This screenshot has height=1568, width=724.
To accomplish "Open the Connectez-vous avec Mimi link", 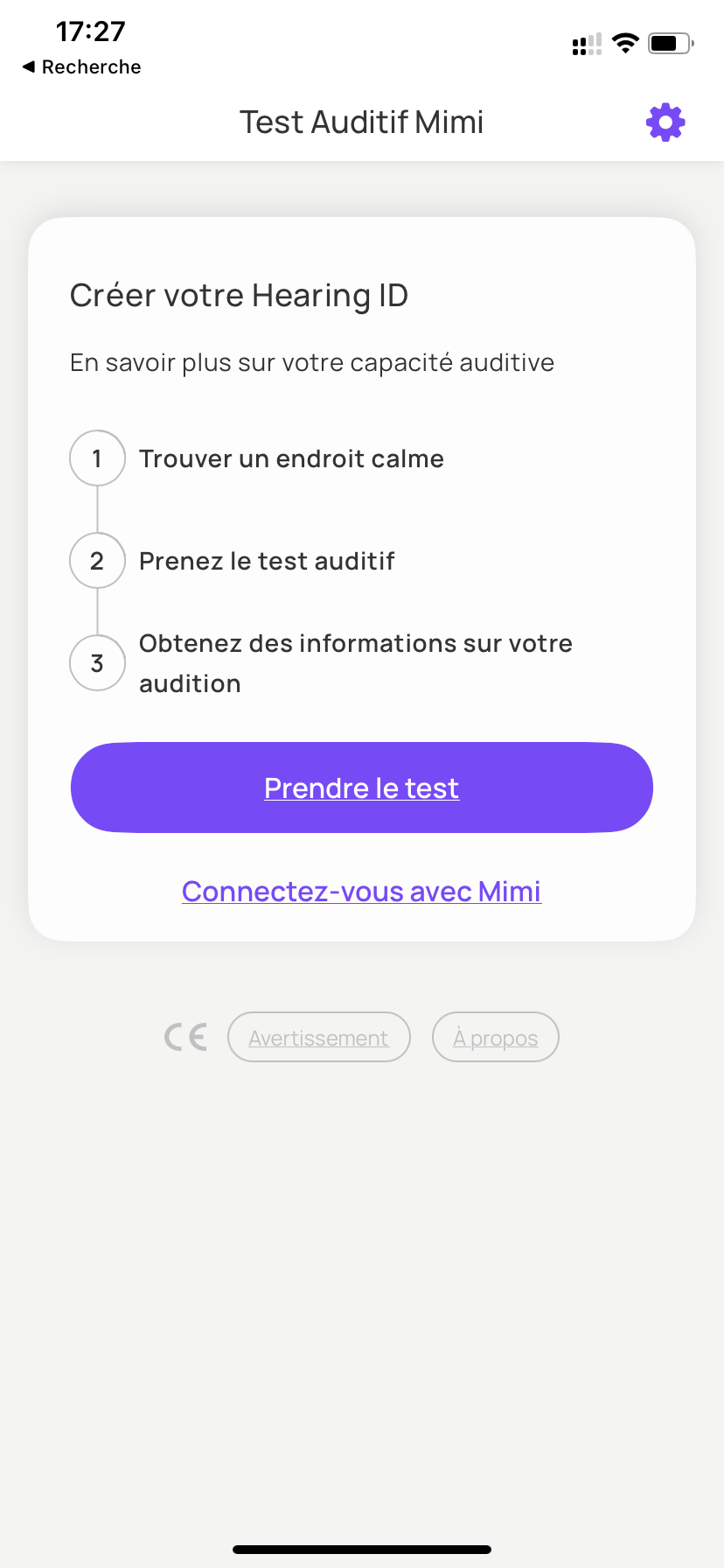I will click(362, 891).
